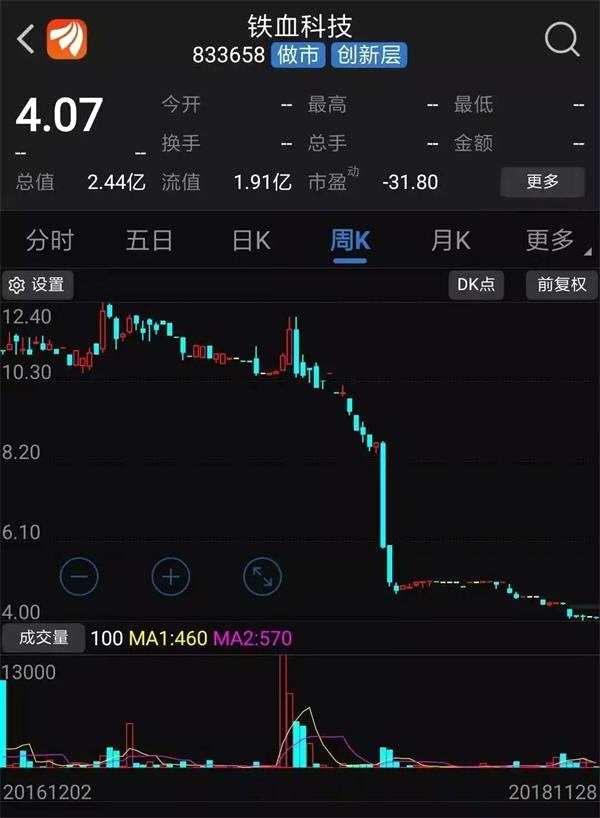Switch the 成交量 indicator
Viewport: 600px width, 818px height.
pyautogui.click(x=41, y=637)
